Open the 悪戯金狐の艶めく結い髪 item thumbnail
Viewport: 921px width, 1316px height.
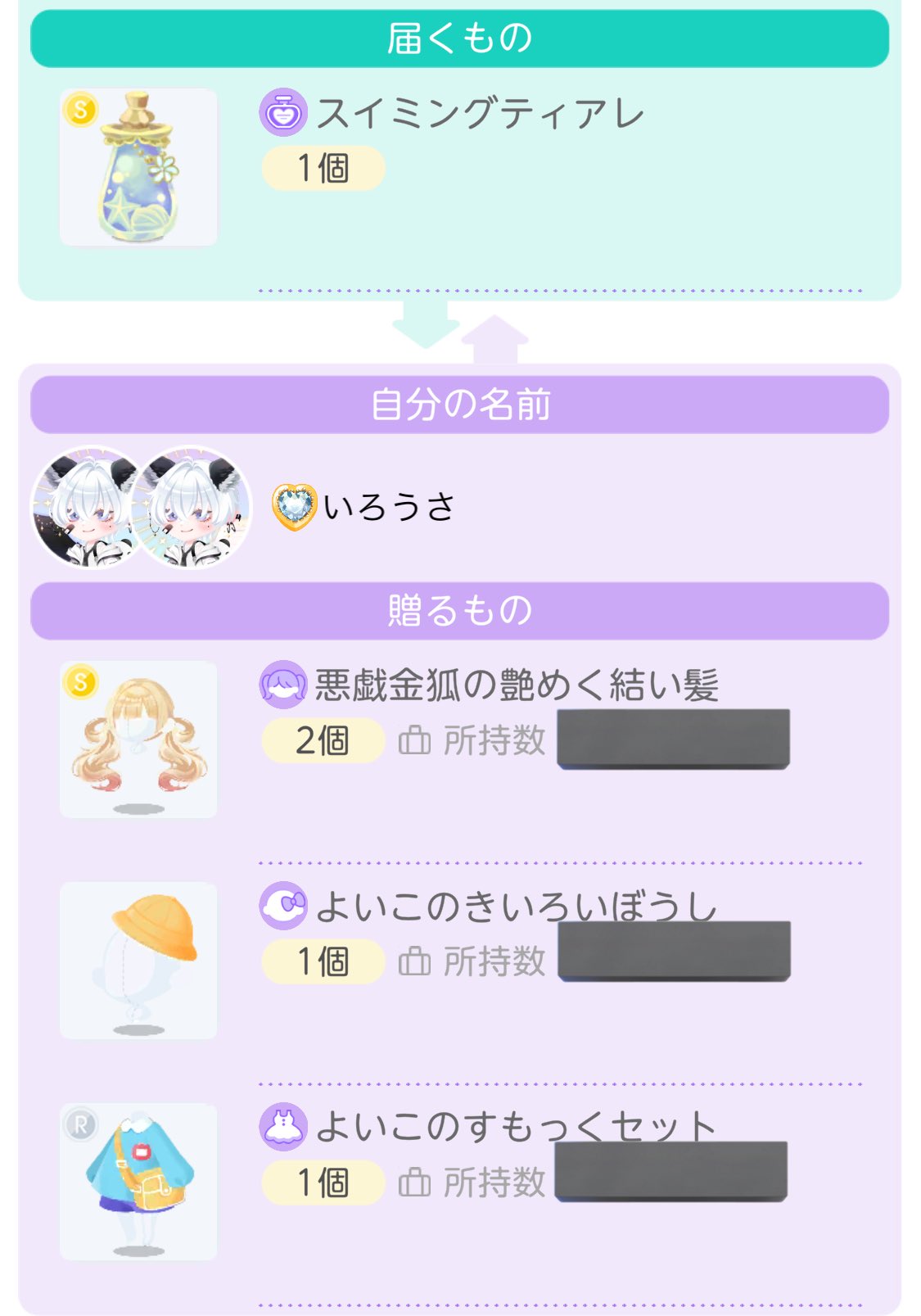138,739
